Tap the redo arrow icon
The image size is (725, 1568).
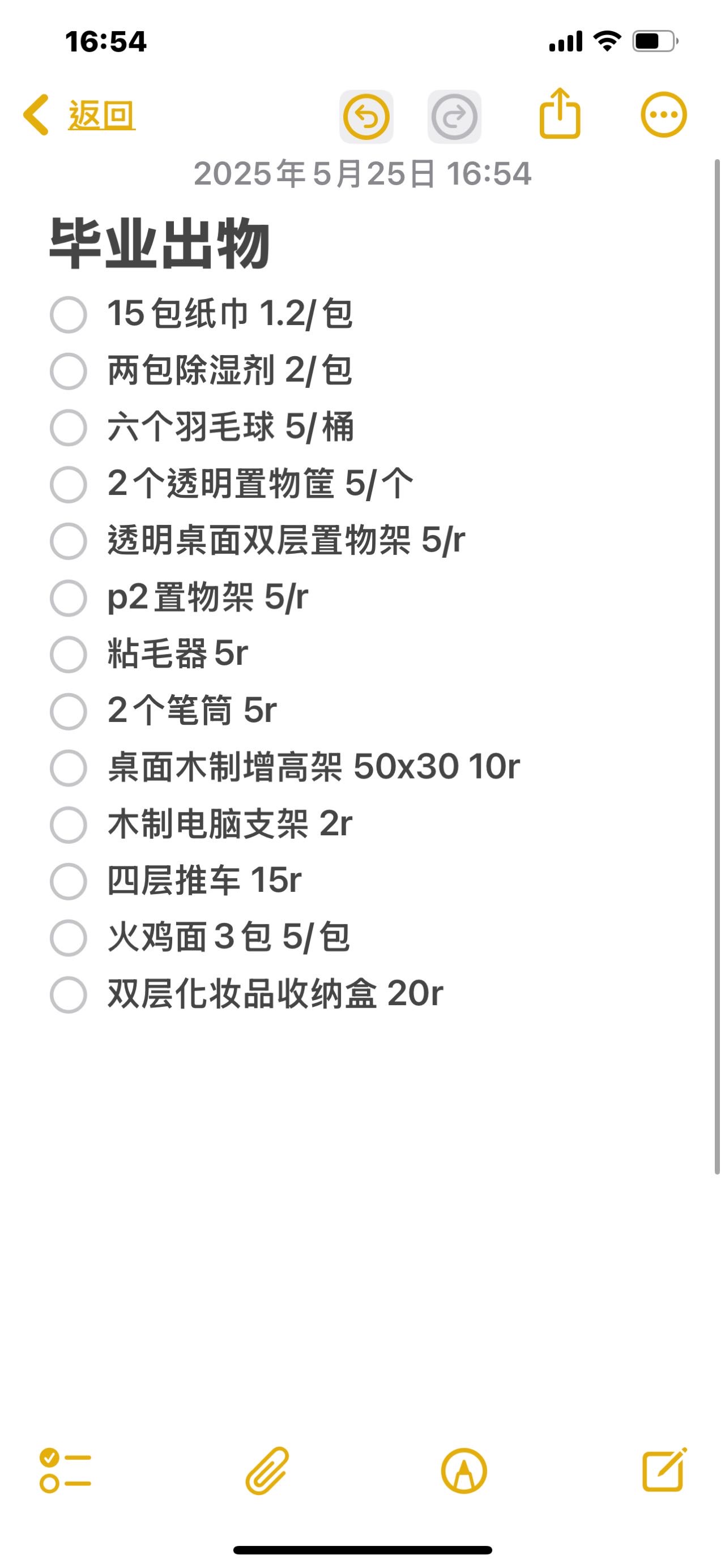pyautogui.click(x=454, y=116)
